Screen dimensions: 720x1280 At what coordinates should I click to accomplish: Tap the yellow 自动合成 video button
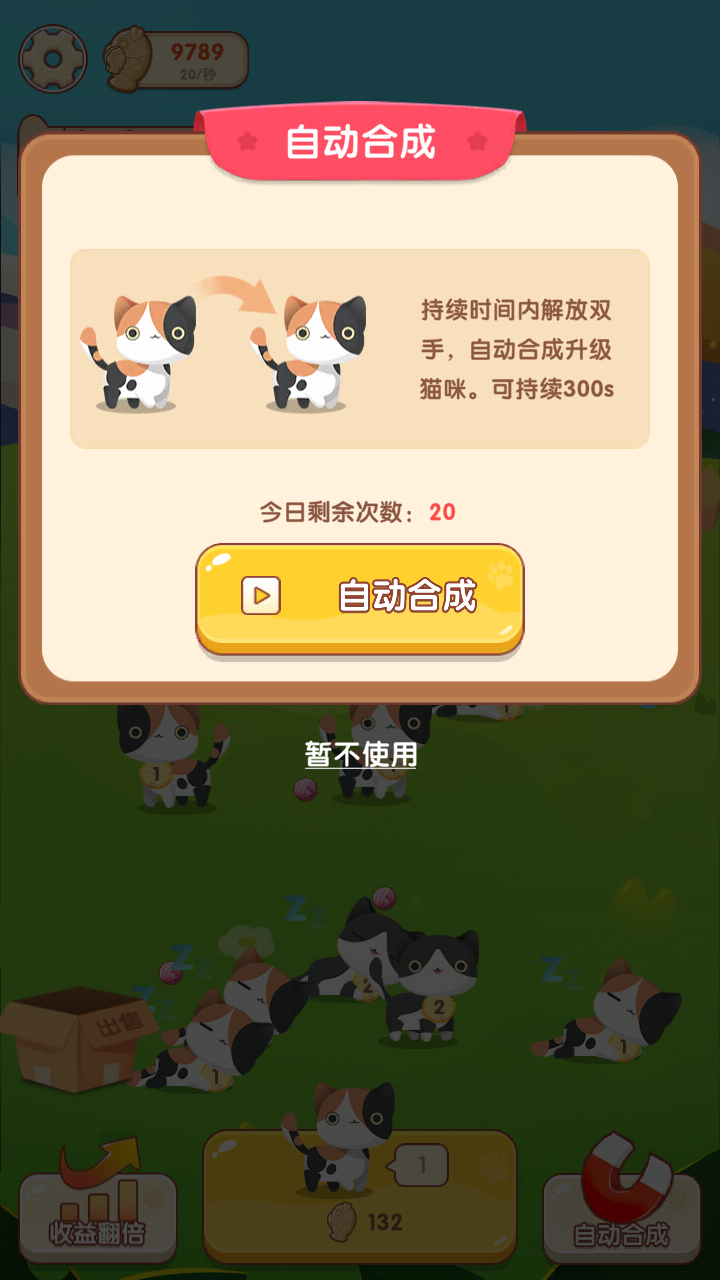click(360, 597)
